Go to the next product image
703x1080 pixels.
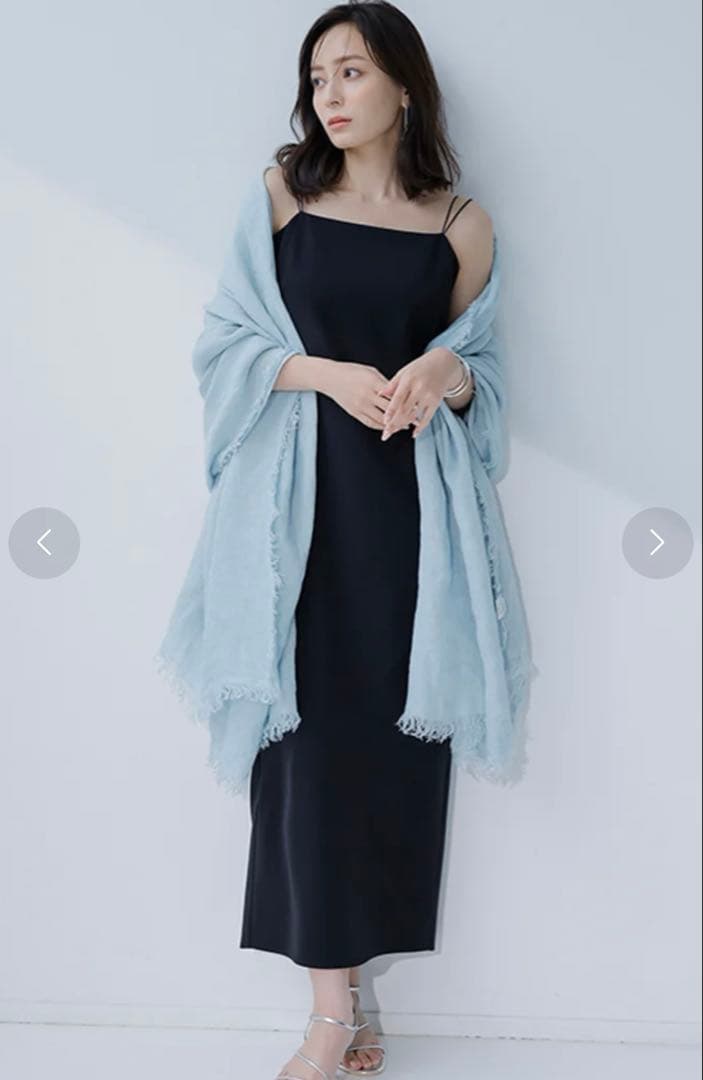[657, 543]
